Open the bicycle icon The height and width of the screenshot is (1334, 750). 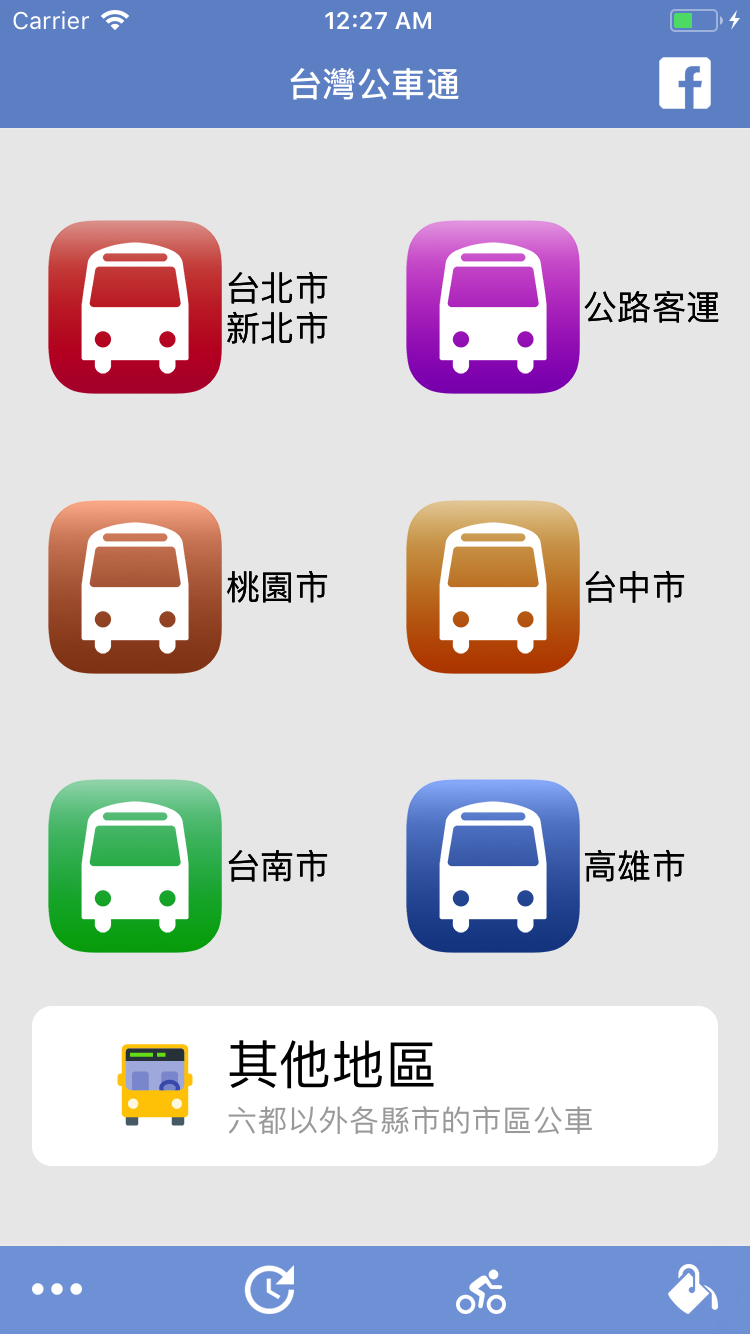pyautogui.click(x=481, y=1290)
